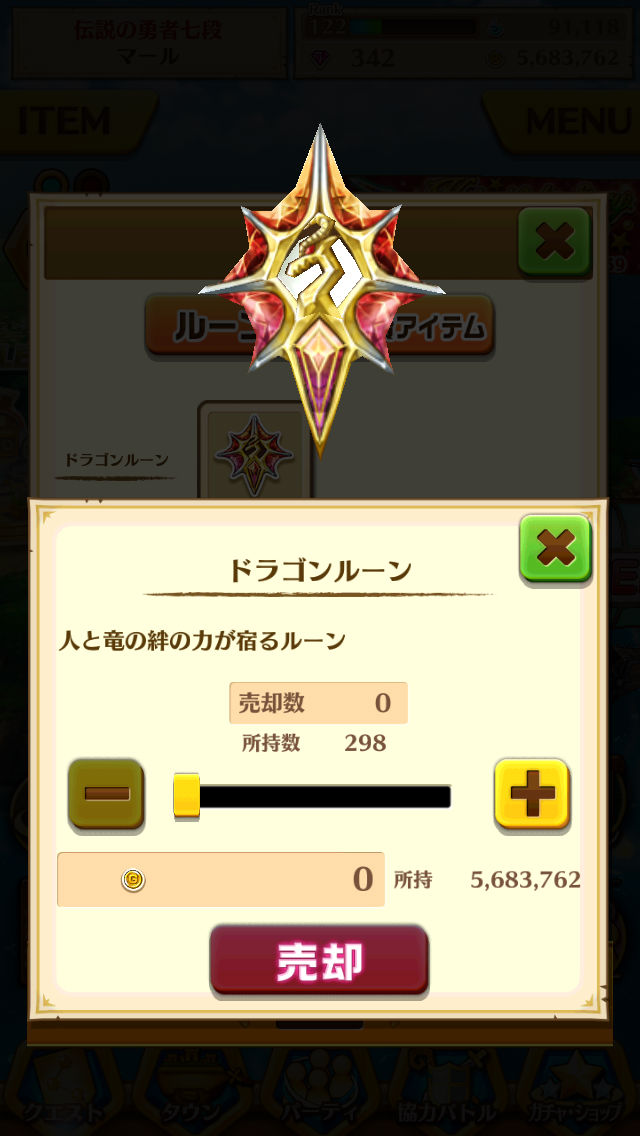
Task: Confirm sale with 売却 button
Action: pyautogui.click(x=319, y=961)
